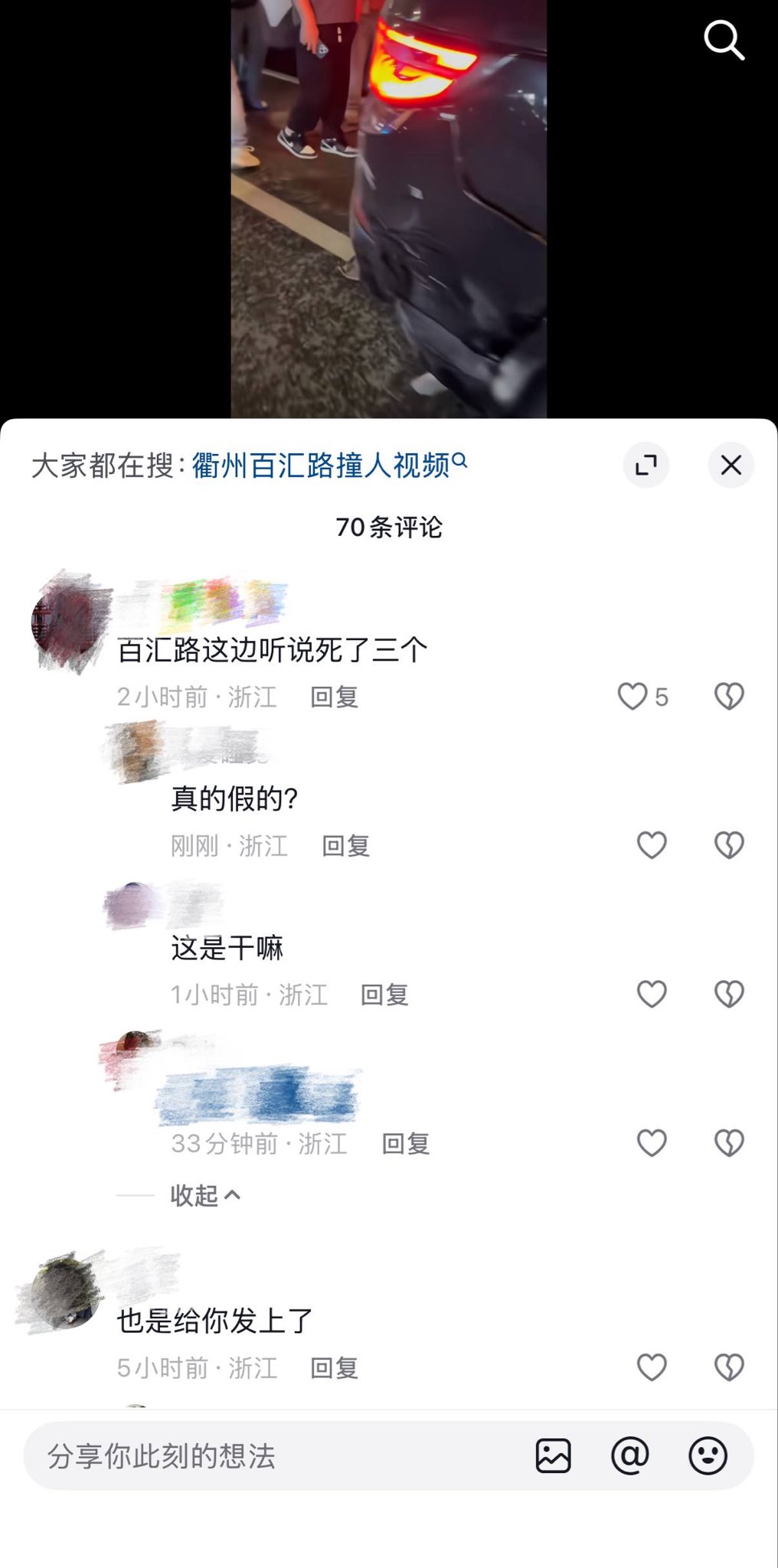Dislike the reply 这是干嘛
This screenshot has width=778, height=1568.
tap(728, 995)
